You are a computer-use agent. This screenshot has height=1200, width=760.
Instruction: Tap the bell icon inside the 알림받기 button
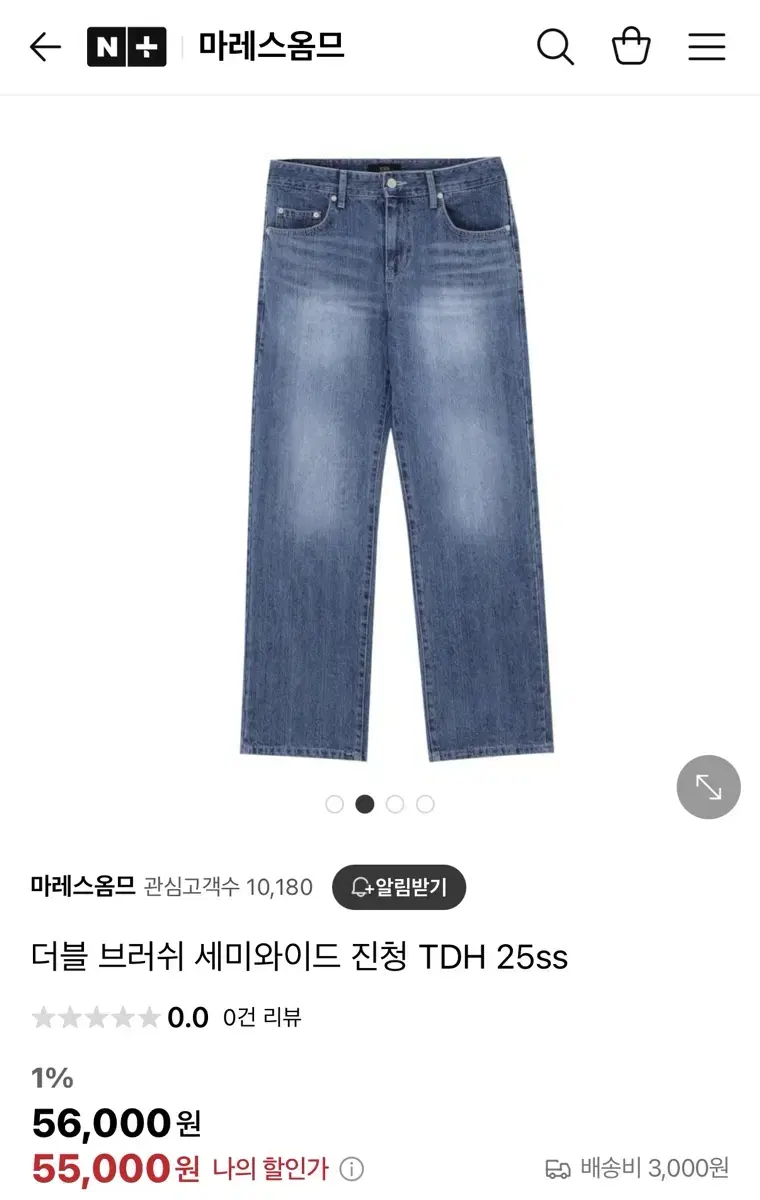(x=358, y=887)
